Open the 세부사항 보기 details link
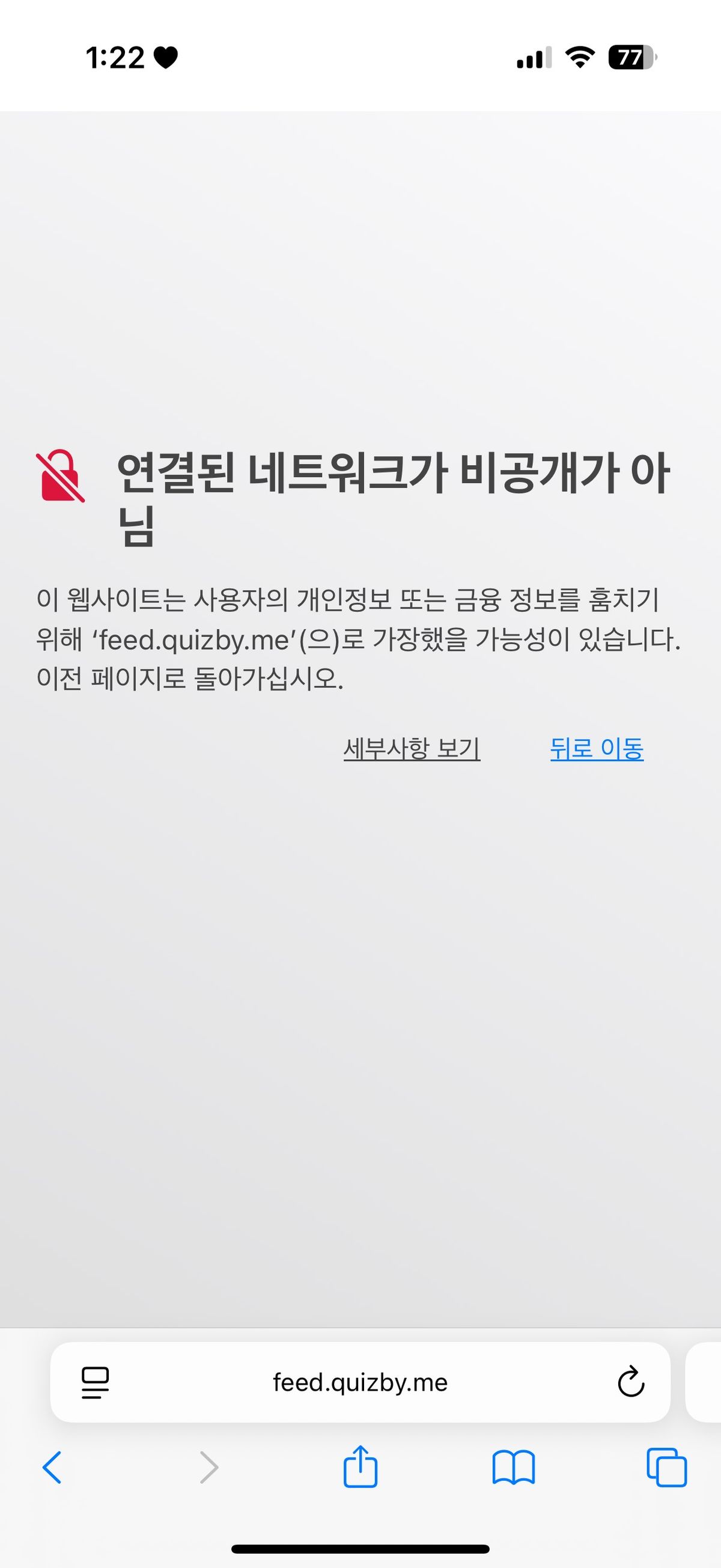 click(x=412, y=749)
